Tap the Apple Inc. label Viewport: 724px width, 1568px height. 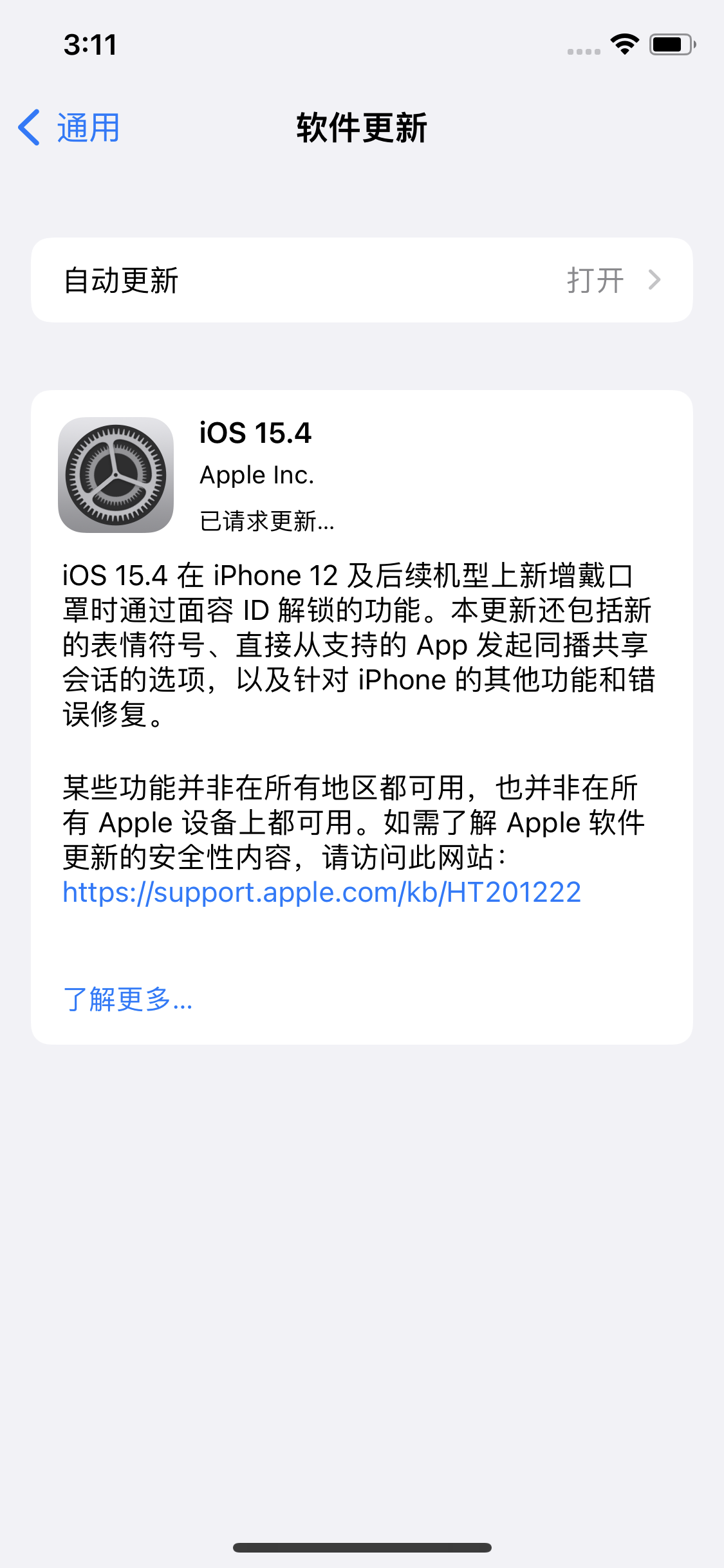tap(257, 474)
